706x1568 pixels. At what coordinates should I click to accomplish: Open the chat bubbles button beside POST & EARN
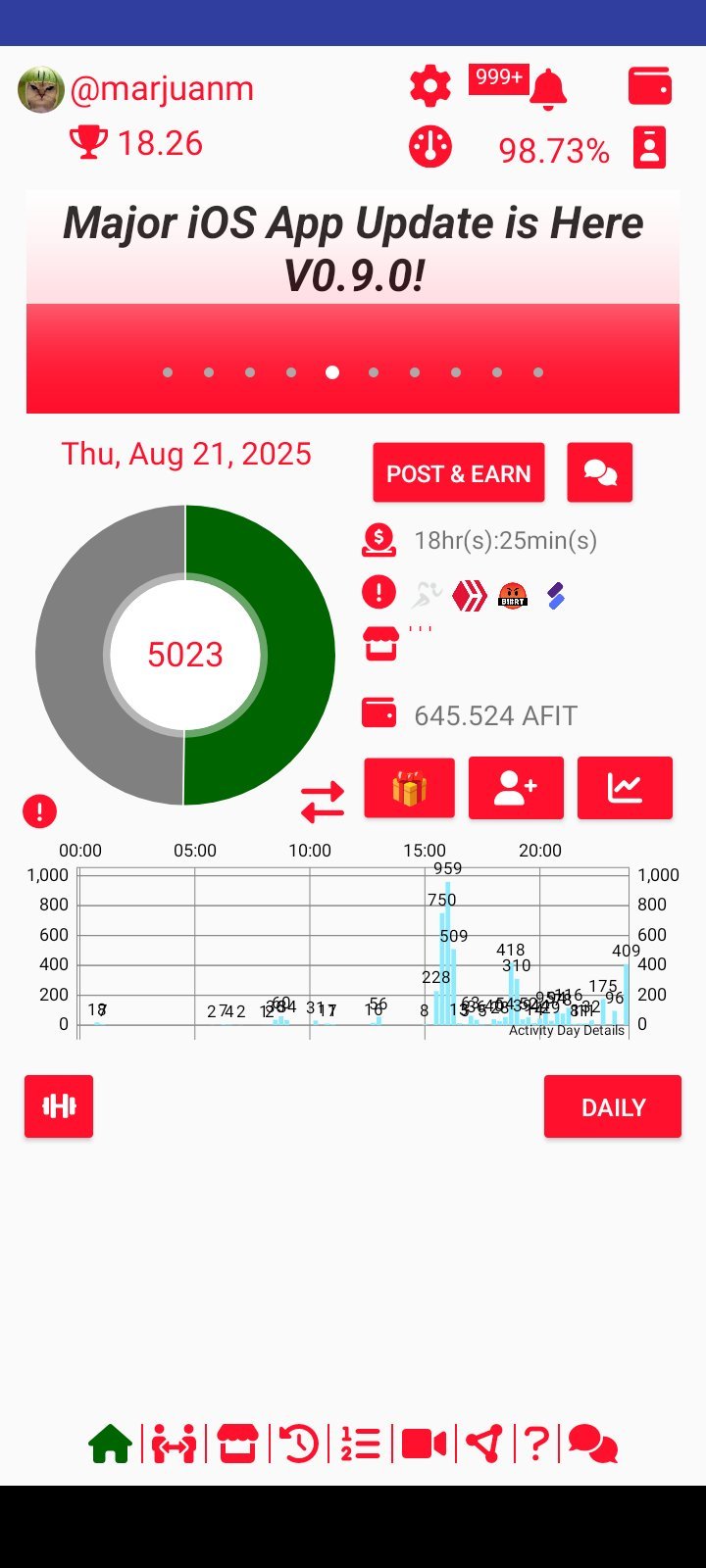(x=600, y=472)
